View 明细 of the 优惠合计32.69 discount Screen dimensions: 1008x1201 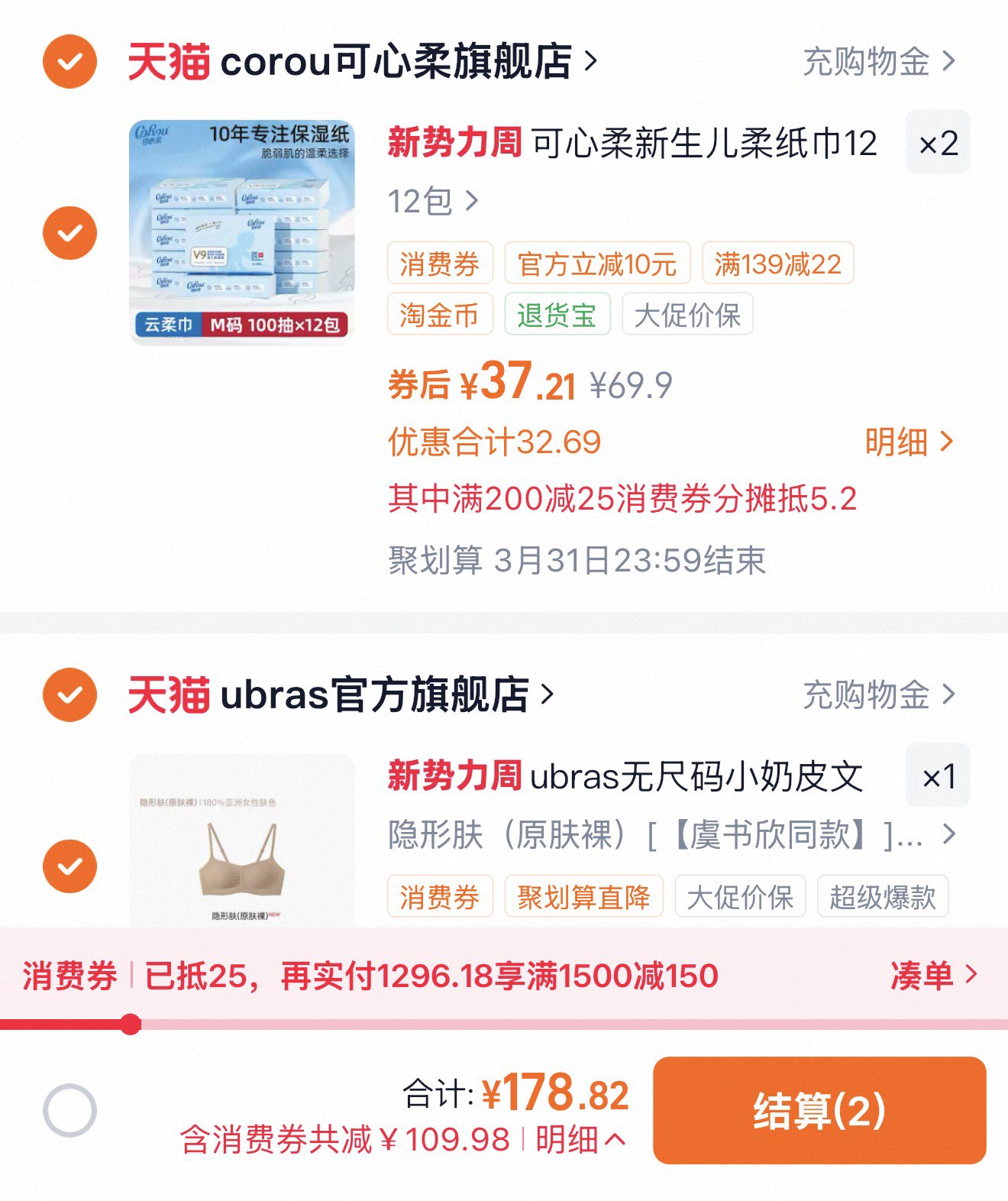tap(909, 442)
